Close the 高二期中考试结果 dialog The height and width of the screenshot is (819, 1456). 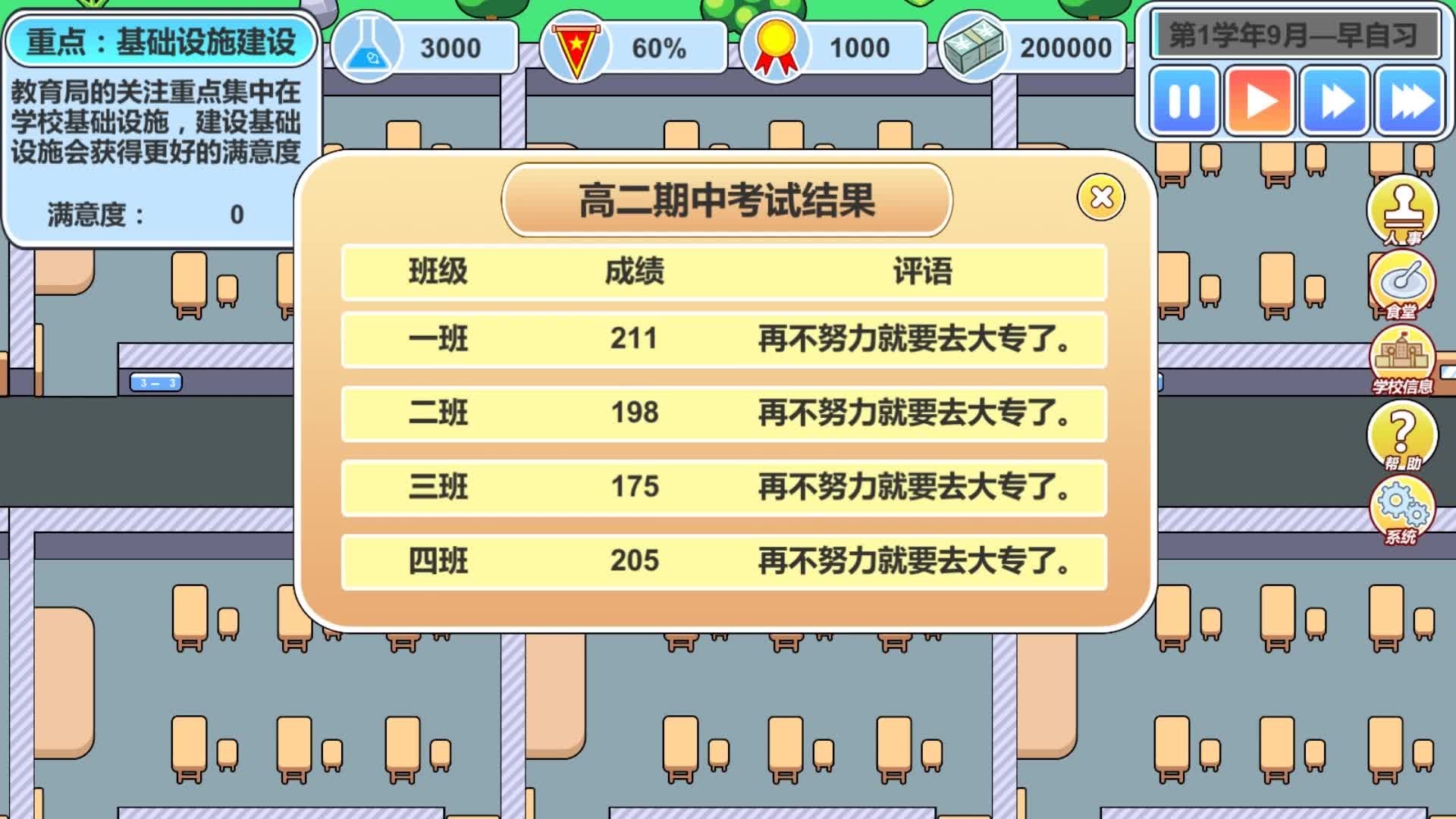pos(1100,198)
